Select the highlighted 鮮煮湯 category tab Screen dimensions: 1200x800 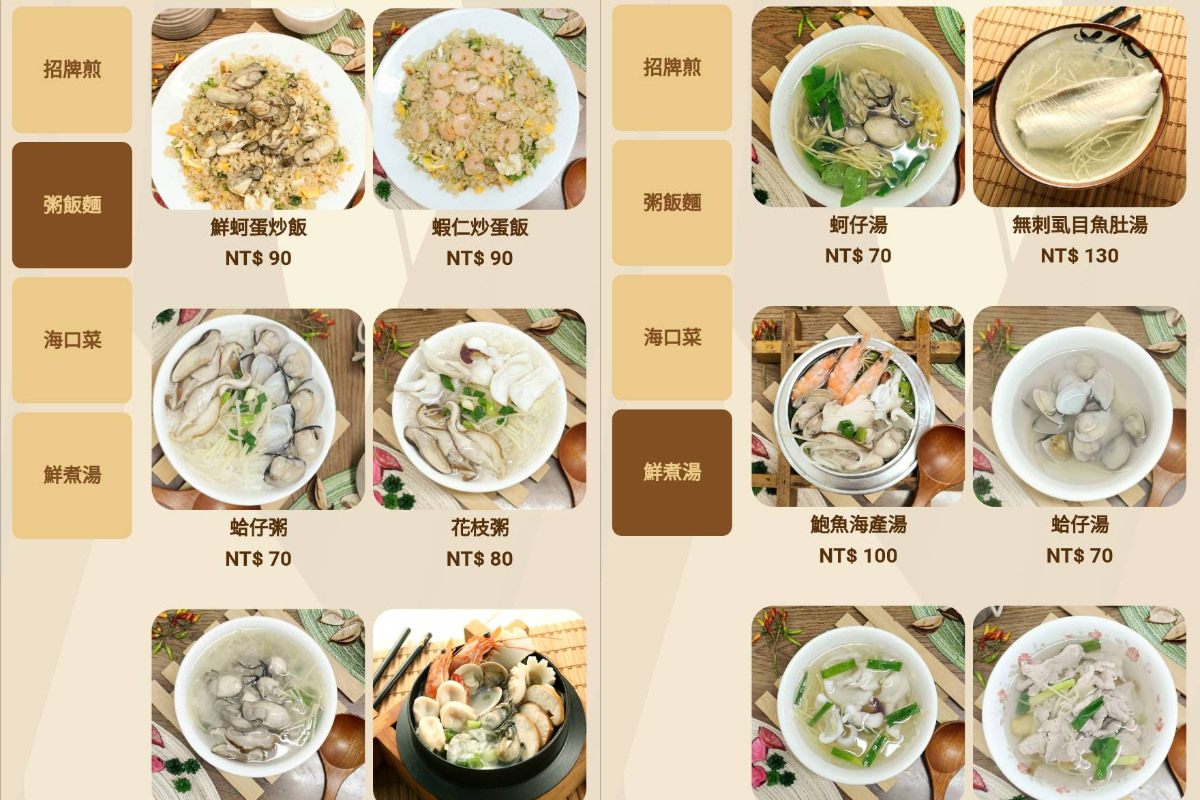coord(672,472)
